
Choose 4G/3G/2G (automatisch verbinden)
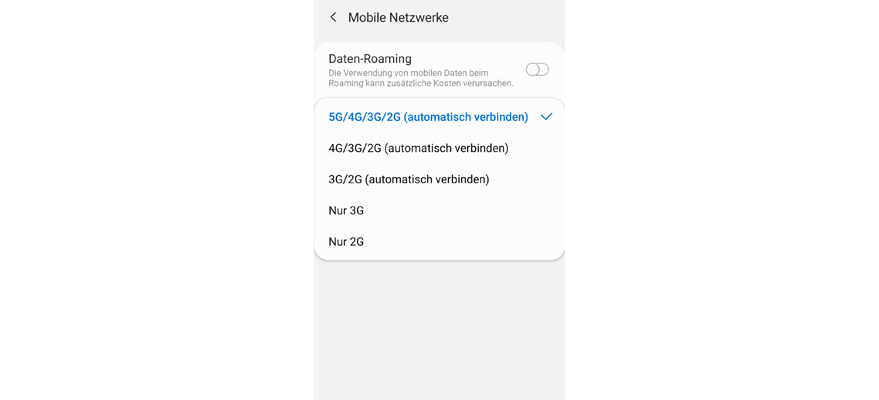(418, 148)
